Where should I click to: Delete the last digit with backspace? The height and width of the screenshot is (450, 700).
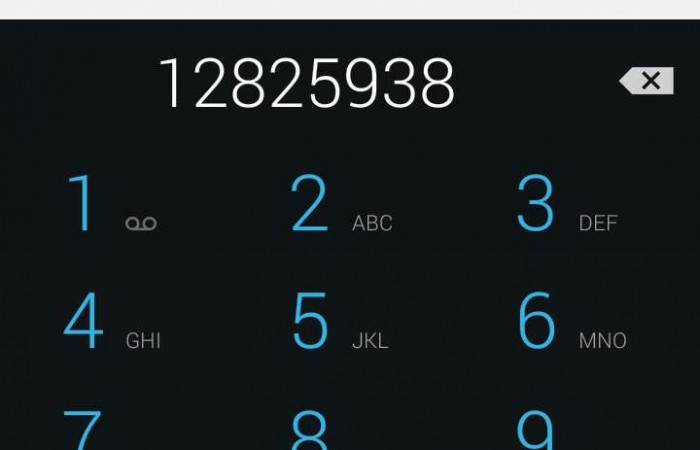point(646,81)
